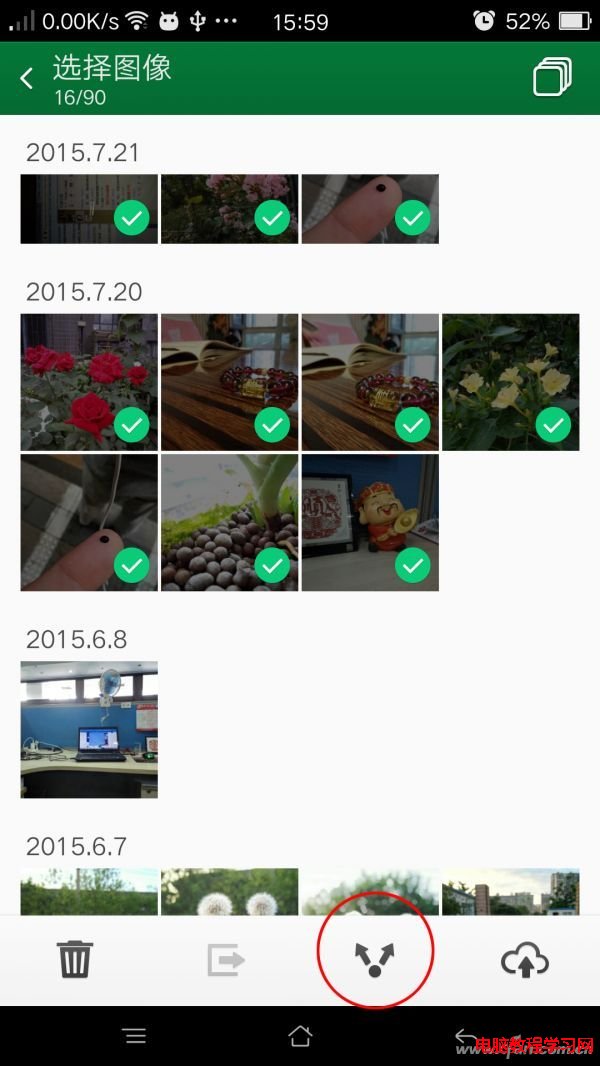Tap the select-all stacked squares icon
Viewport: 600px width, 1066px height.
click(x=552, y=77)
